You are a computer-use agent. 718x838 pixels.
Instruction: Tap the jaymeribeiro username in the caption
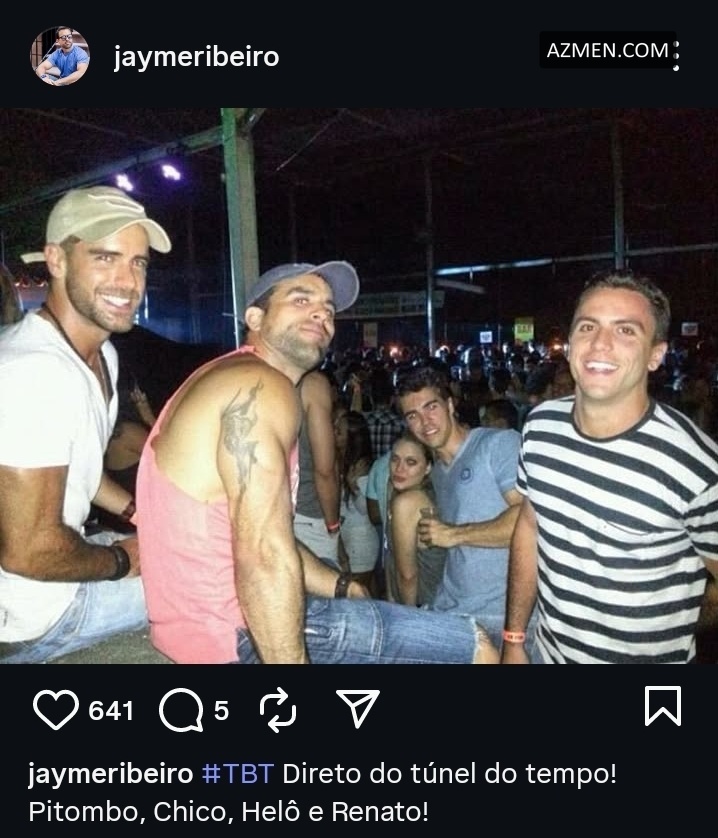tap(110, 774)
